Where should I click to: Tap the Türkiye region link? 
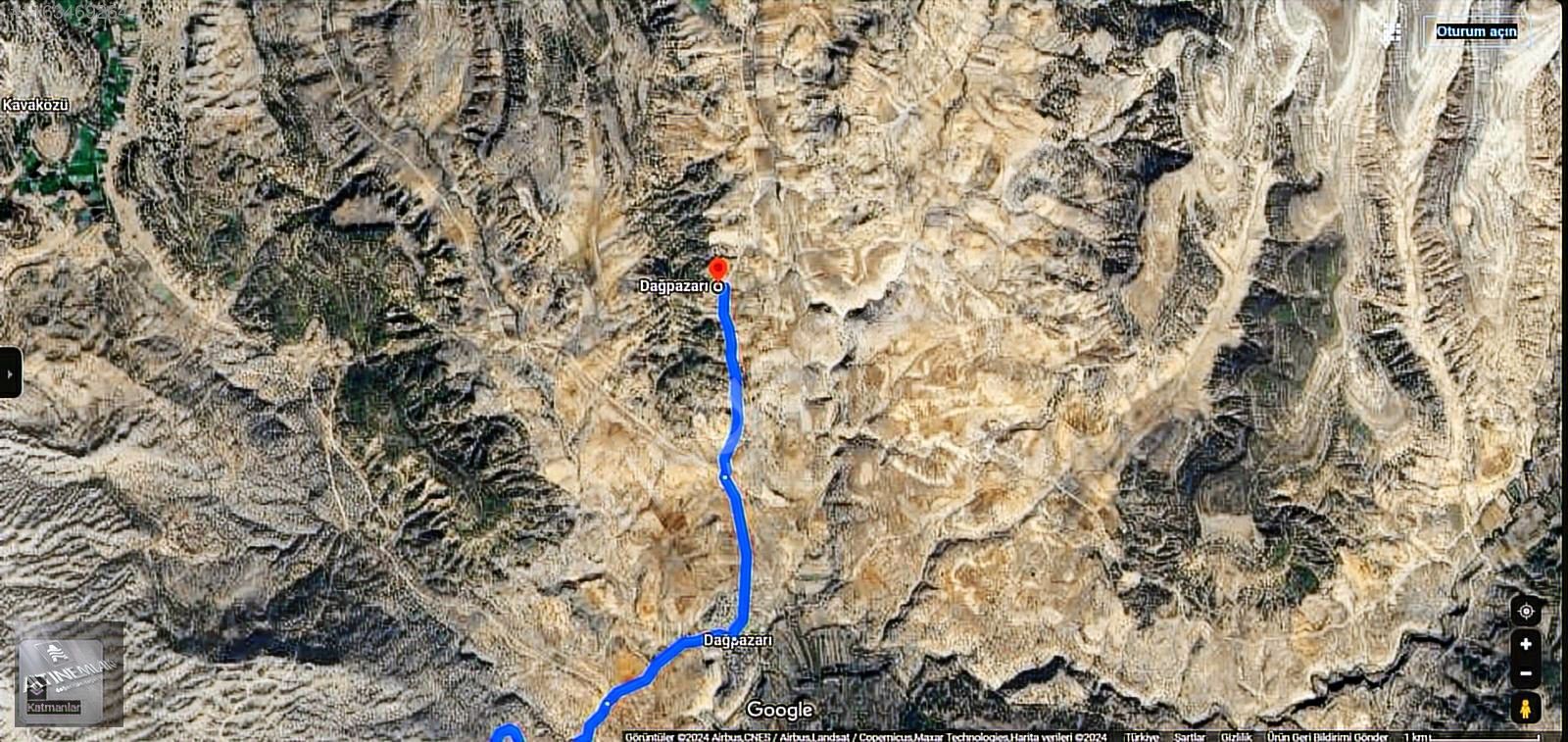(1142, 736)
